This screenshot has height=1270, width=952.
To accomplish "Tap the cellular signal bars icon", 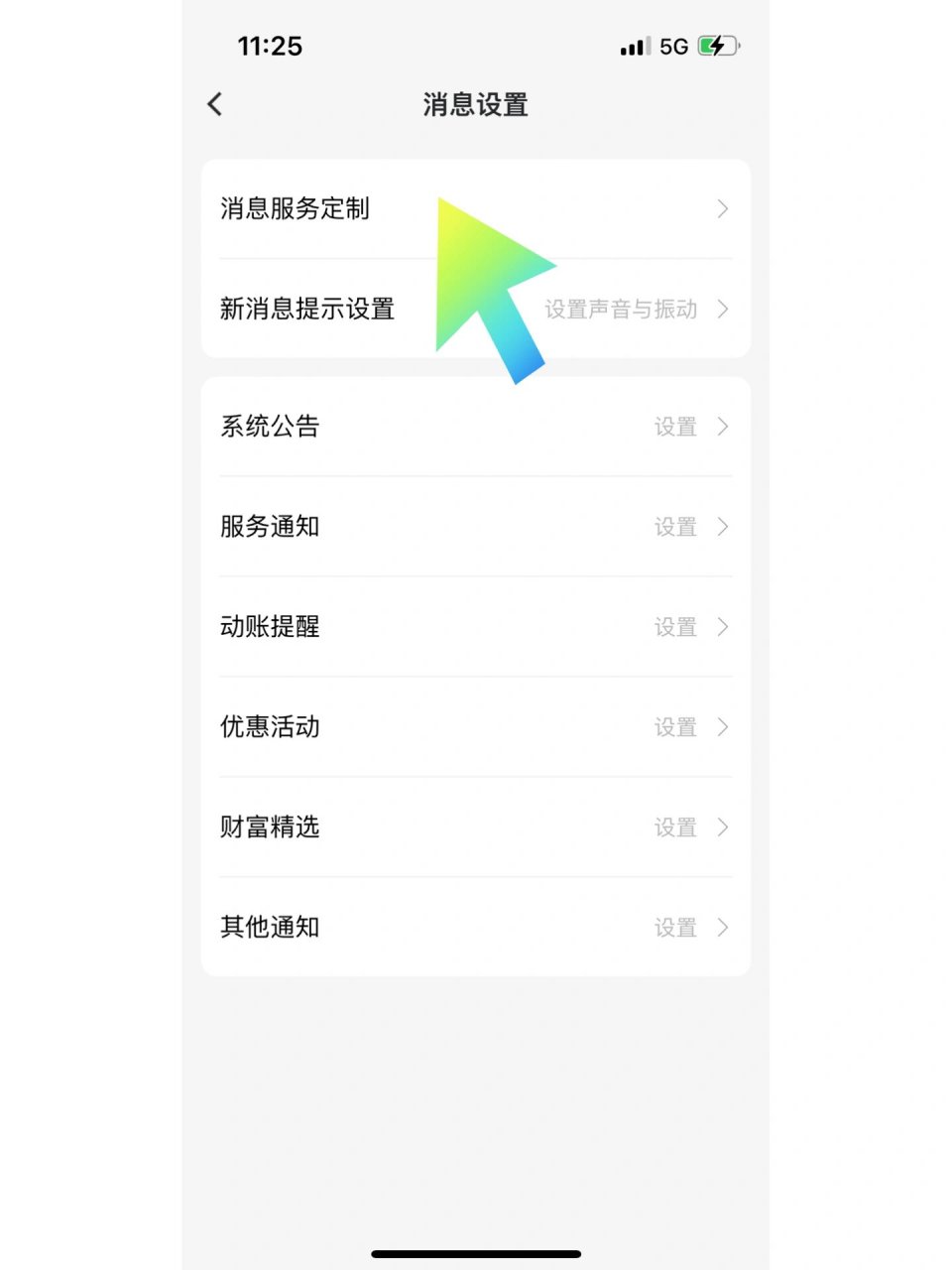I will click(634, 46).
